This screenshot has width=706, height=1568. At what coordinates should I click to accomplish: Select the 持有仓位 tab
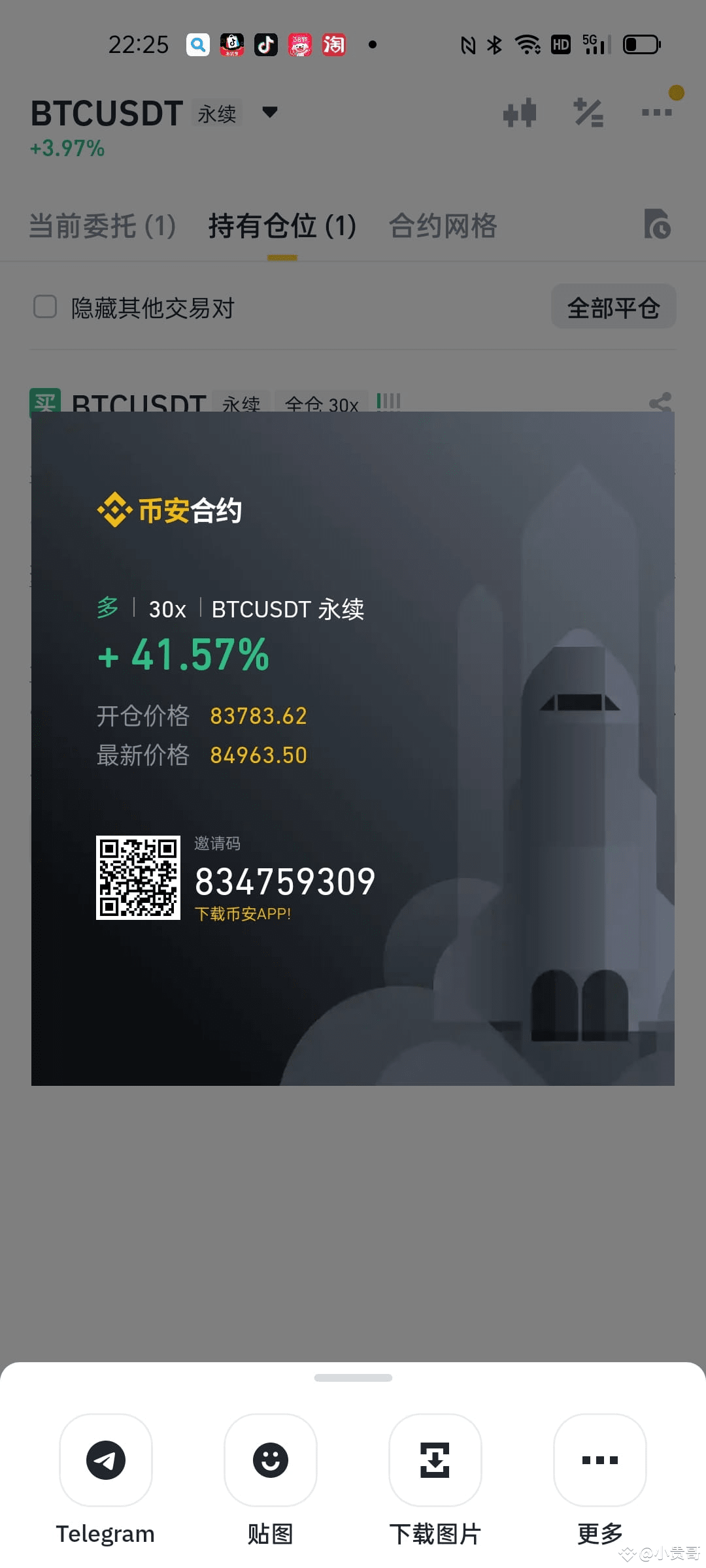[281, 225]
